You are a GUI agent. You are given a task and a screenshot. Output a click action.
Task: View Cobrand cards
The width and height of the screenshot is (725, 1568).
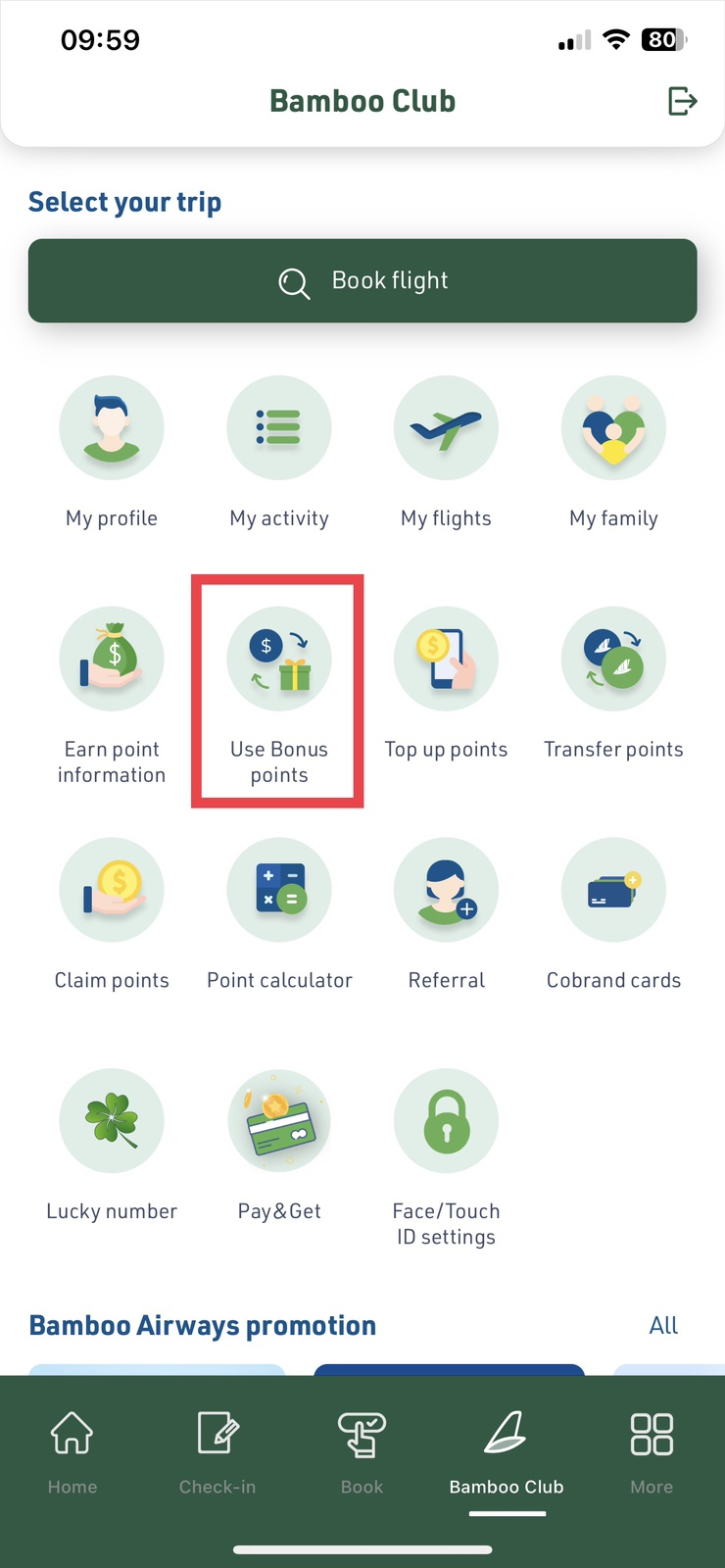[x=613, y=890]
